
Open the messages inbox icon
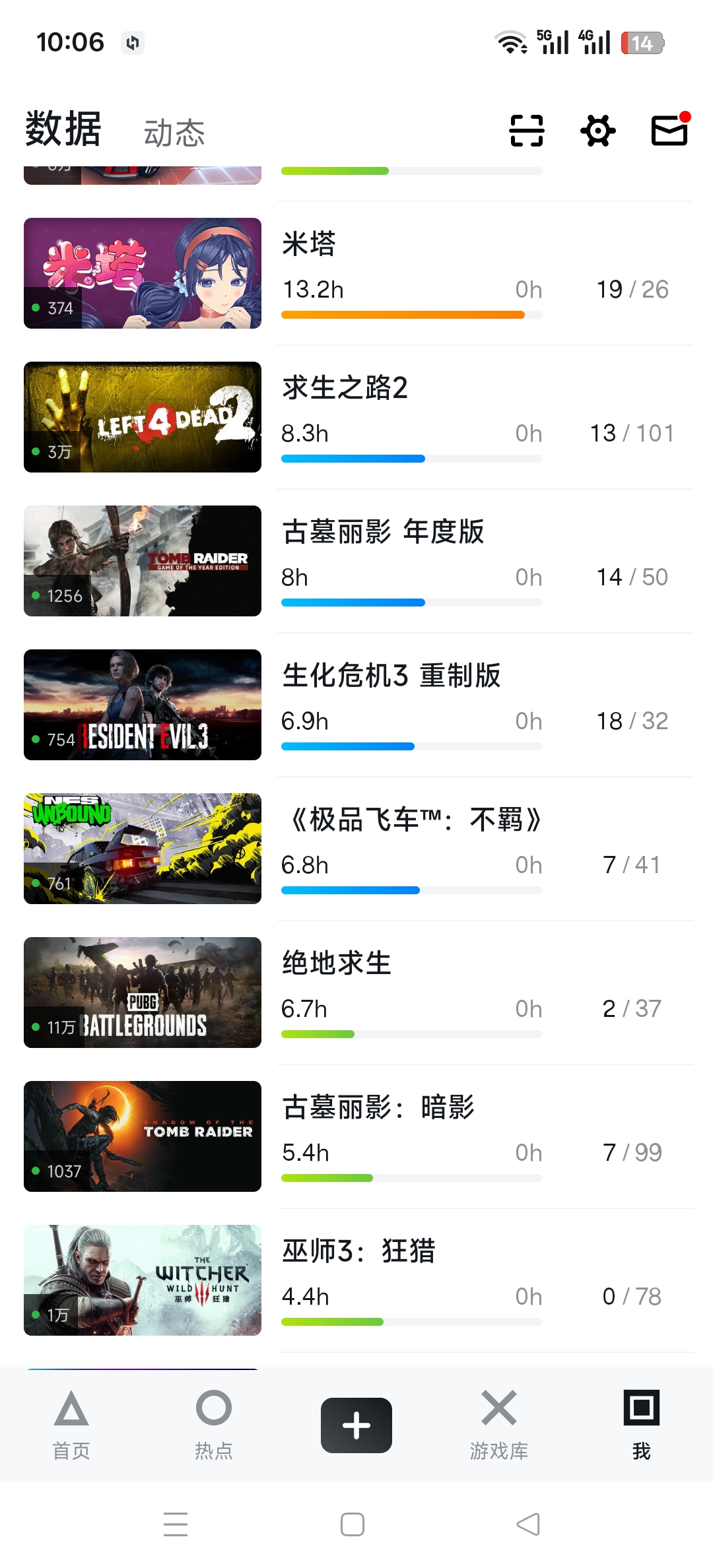click(669, 129)
